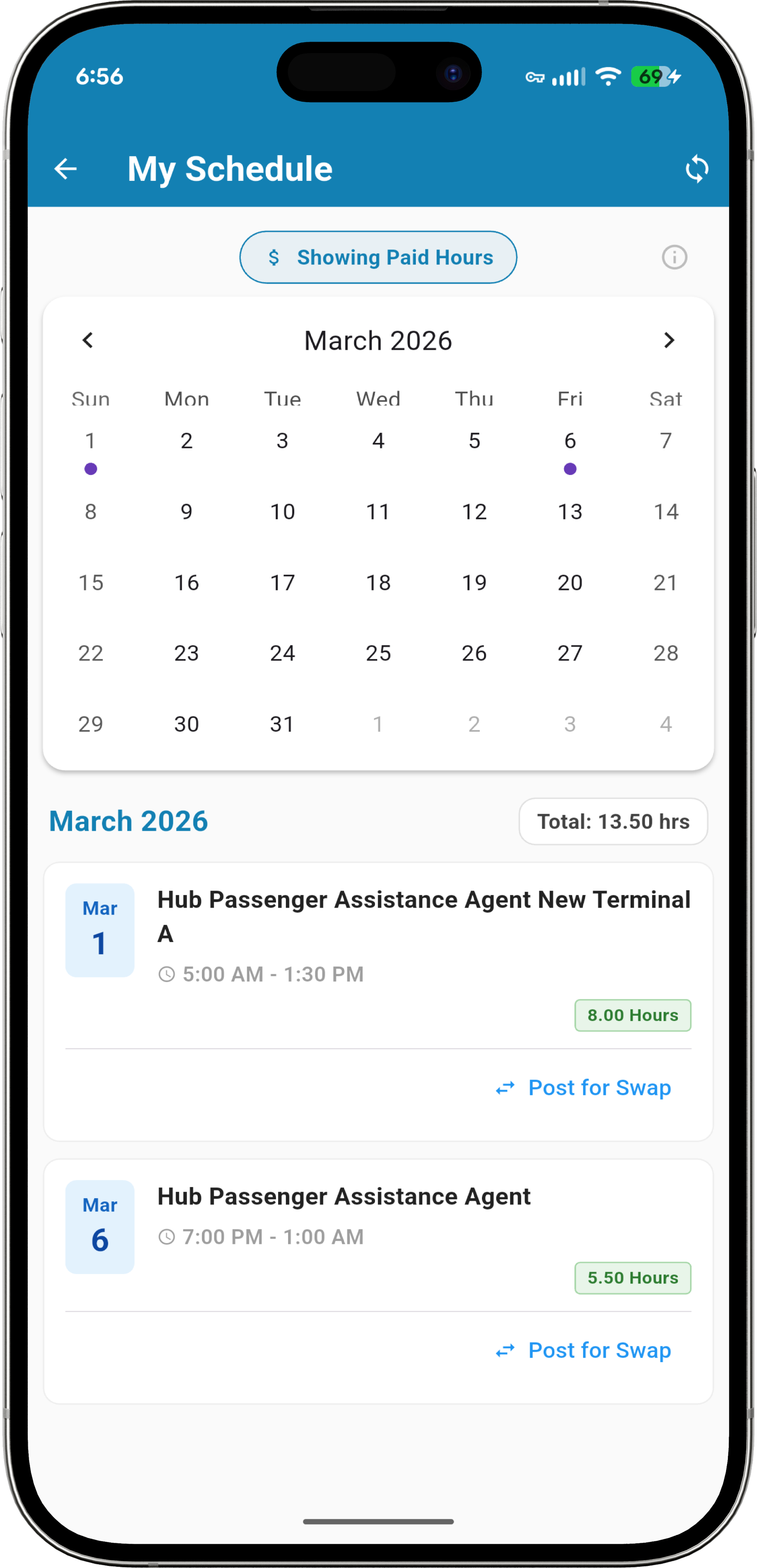Pick March 13 in the calendar
Image resolution: width=757 pixels, height=1568 pixels.
coord(570,512)
